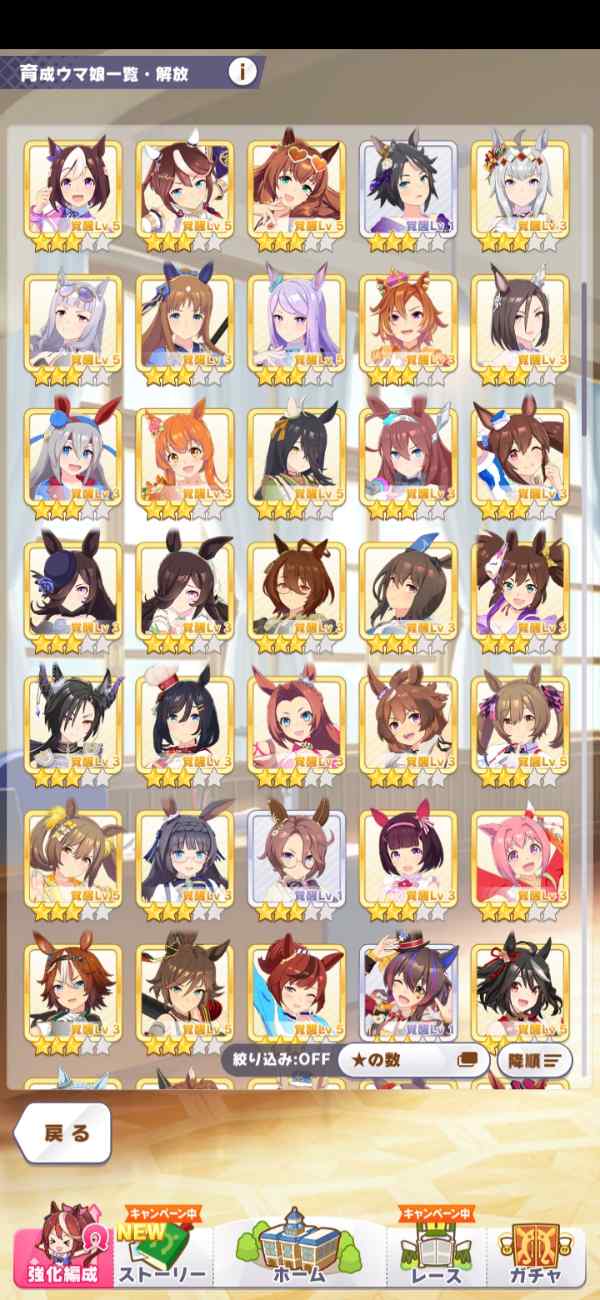
Task: Open the character wearing a white chef hat
Action: (x=184, y=728)
